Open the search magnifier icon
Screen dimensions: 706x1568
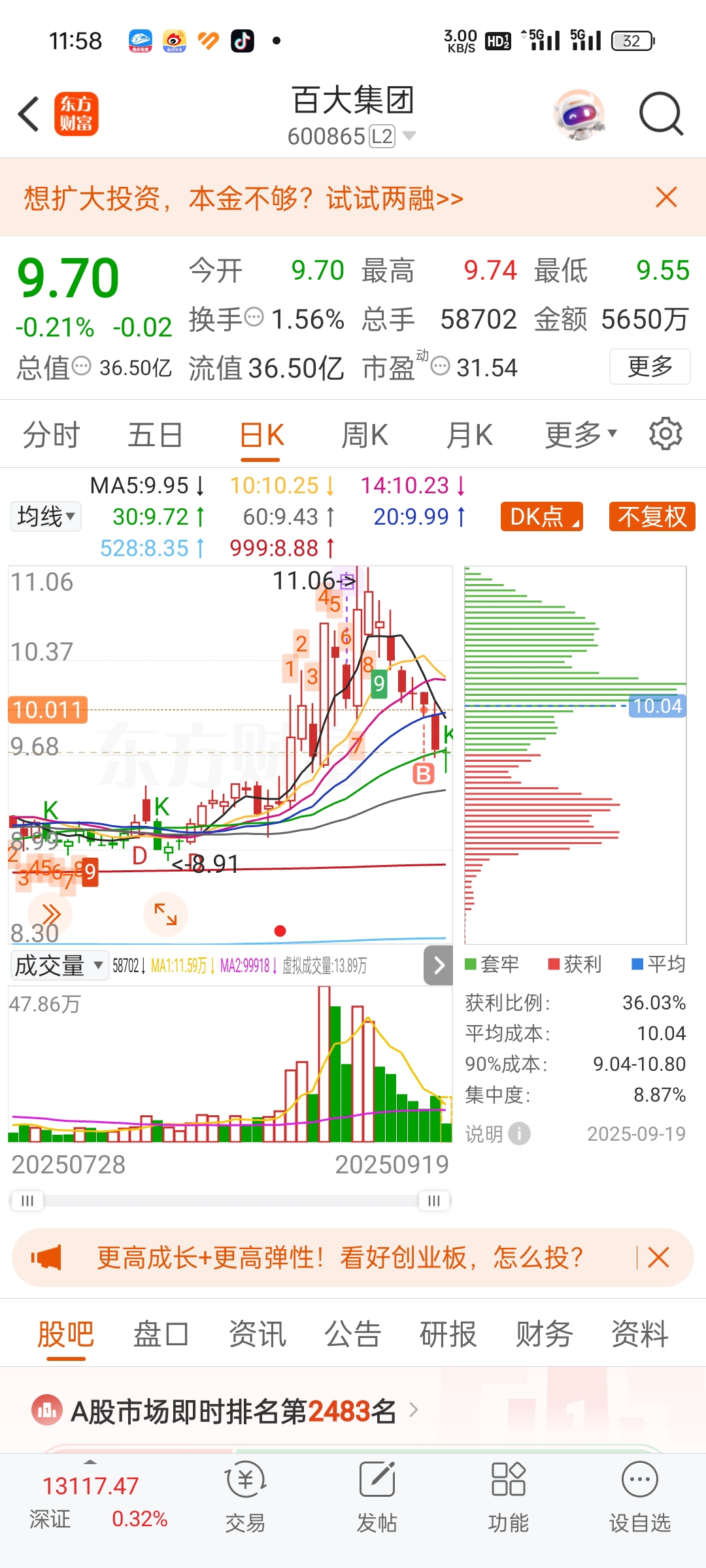point(661,114)
